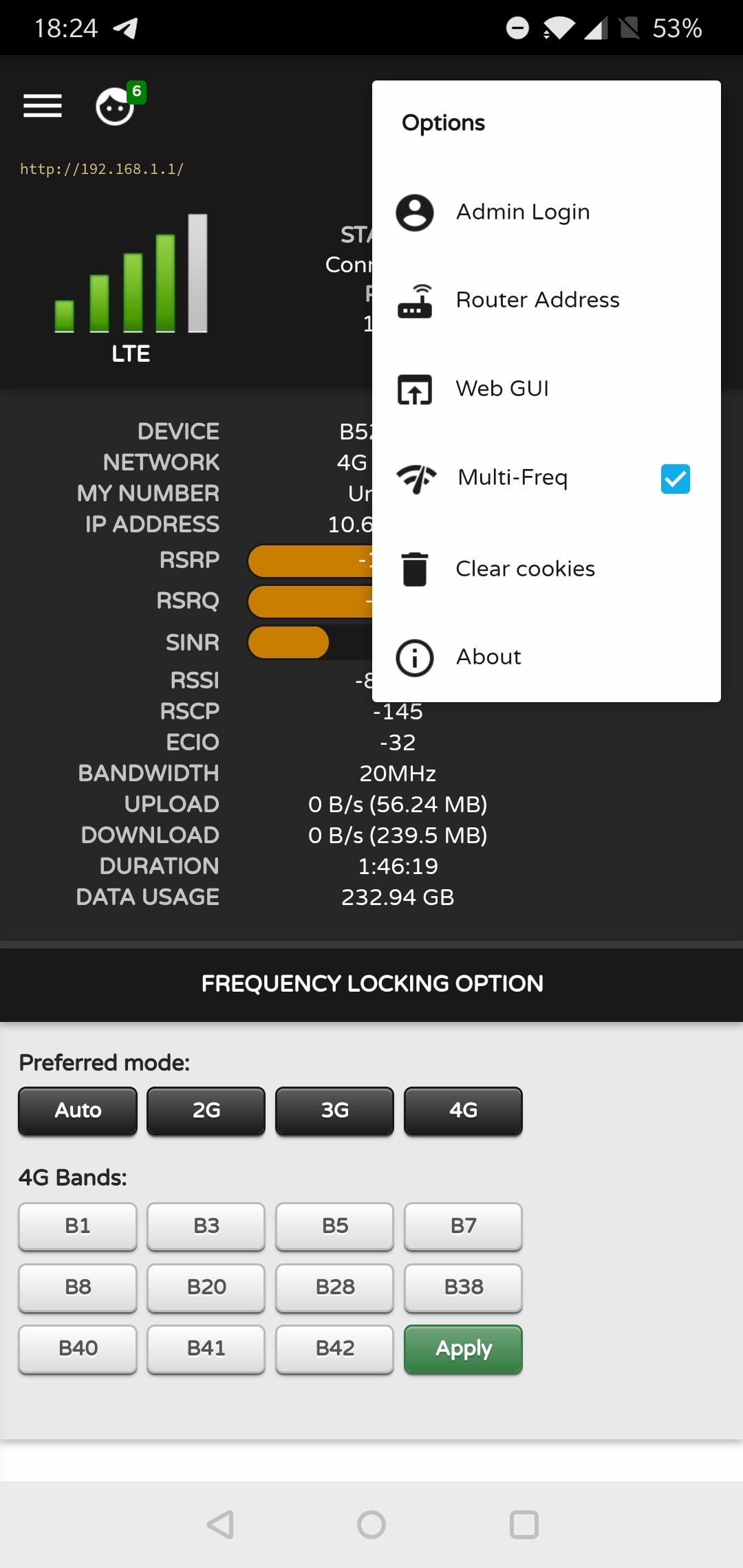Image resolution: width=743 pixels, height=1568 pixels.
Task: Open Router Address setting
Action: click(x=546, y=300)
